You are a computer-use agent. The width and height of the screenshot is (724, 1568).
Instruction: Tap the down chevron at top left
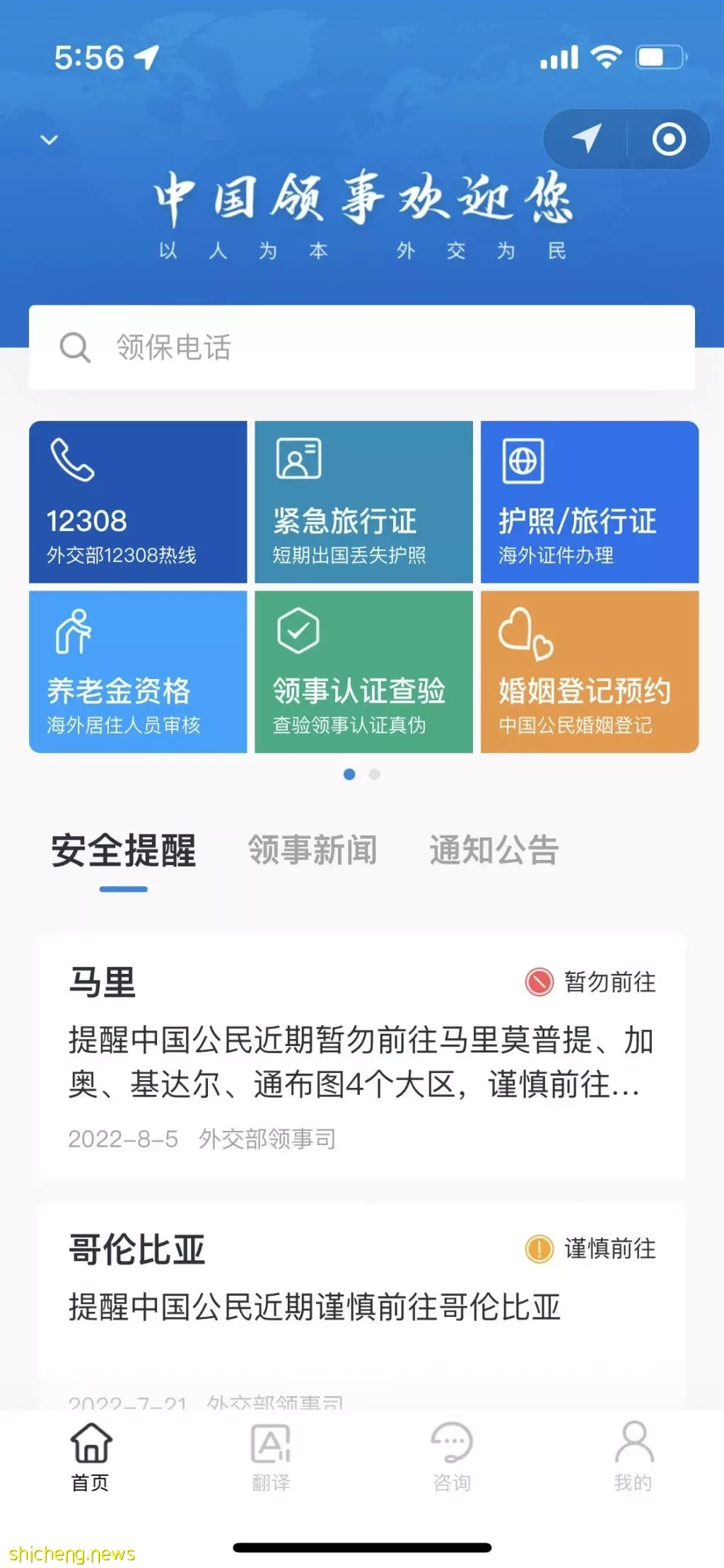[49, 139]
